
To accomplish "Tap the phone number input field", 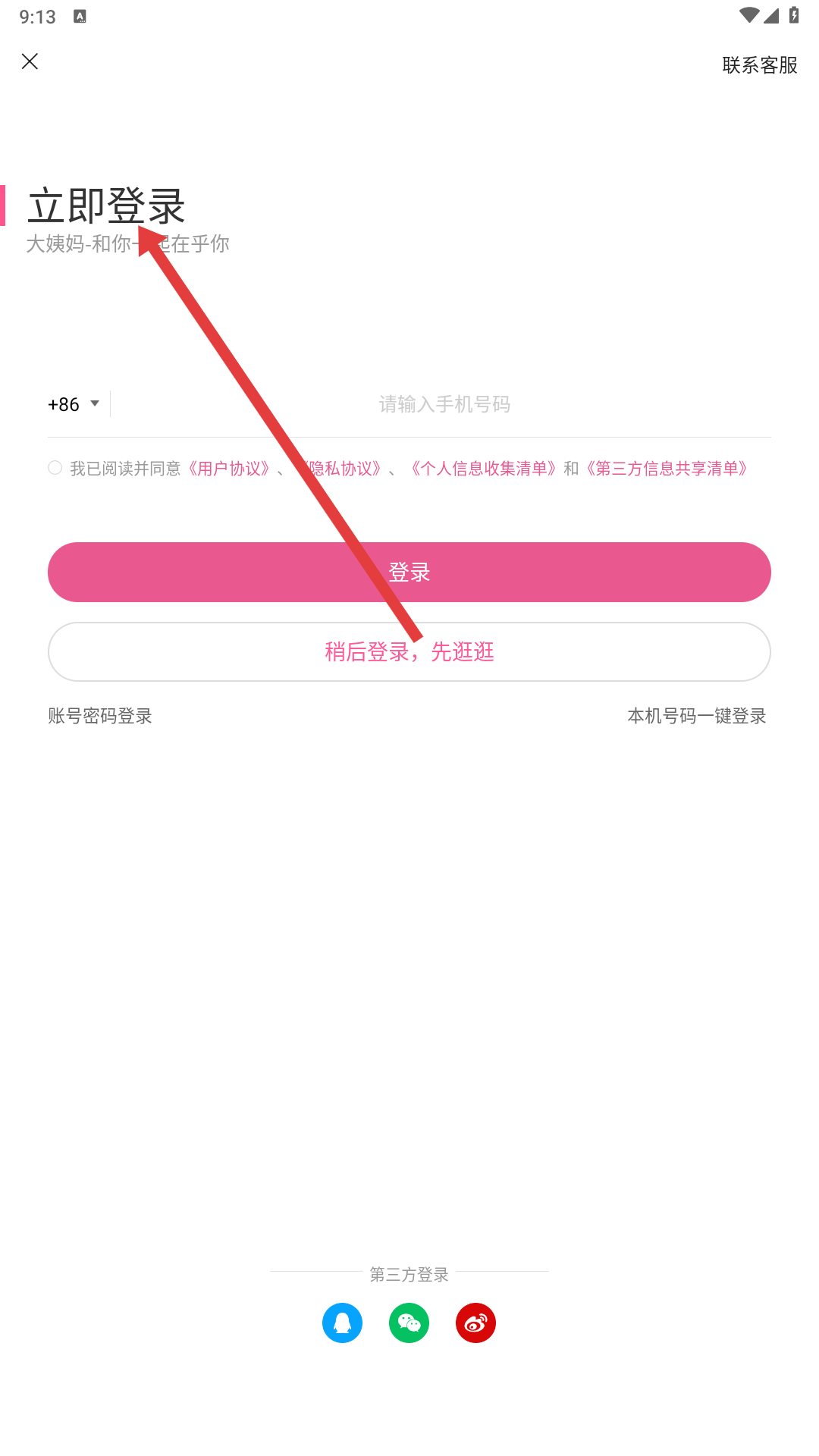I will (x=444, y=404).
